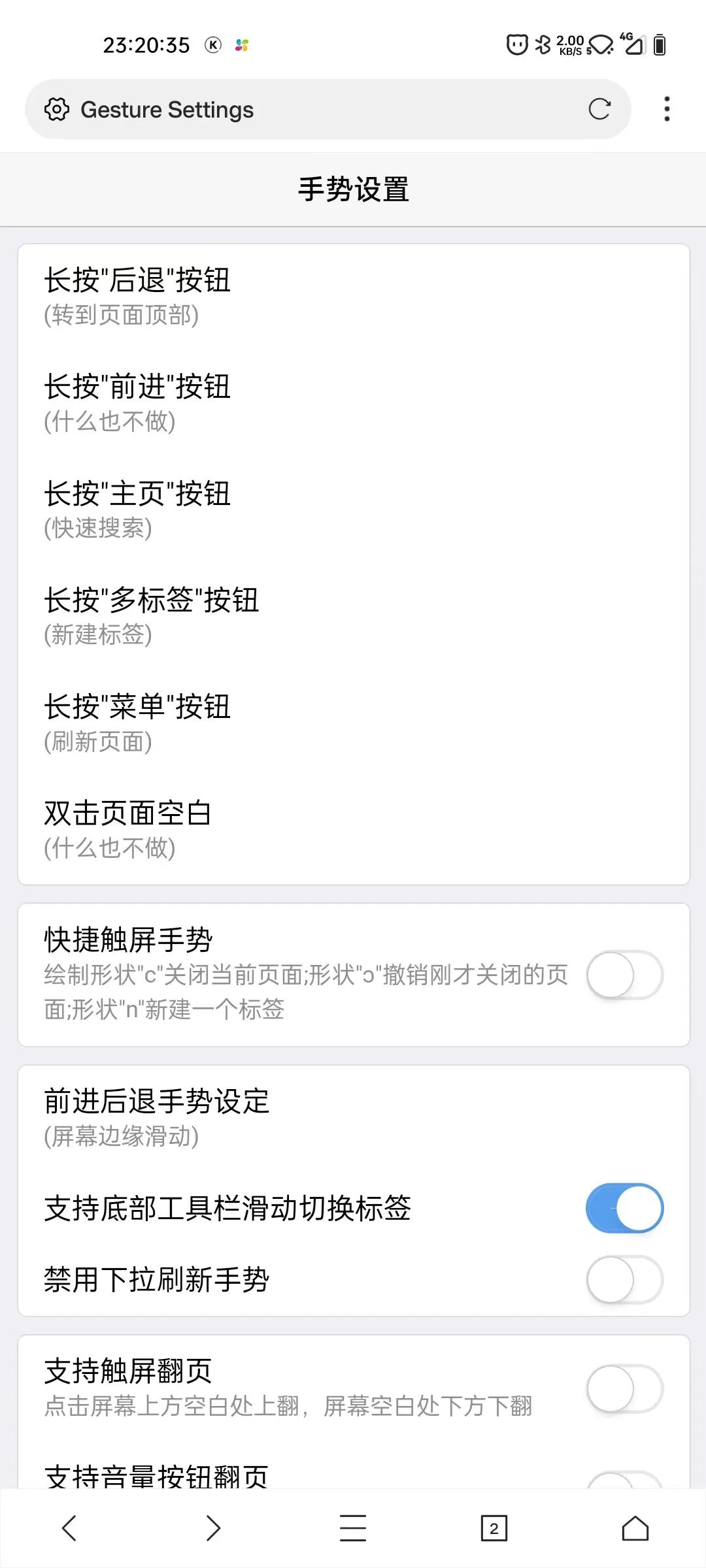Turn off 支持底部工具栏滑动切换标签

624,1208
